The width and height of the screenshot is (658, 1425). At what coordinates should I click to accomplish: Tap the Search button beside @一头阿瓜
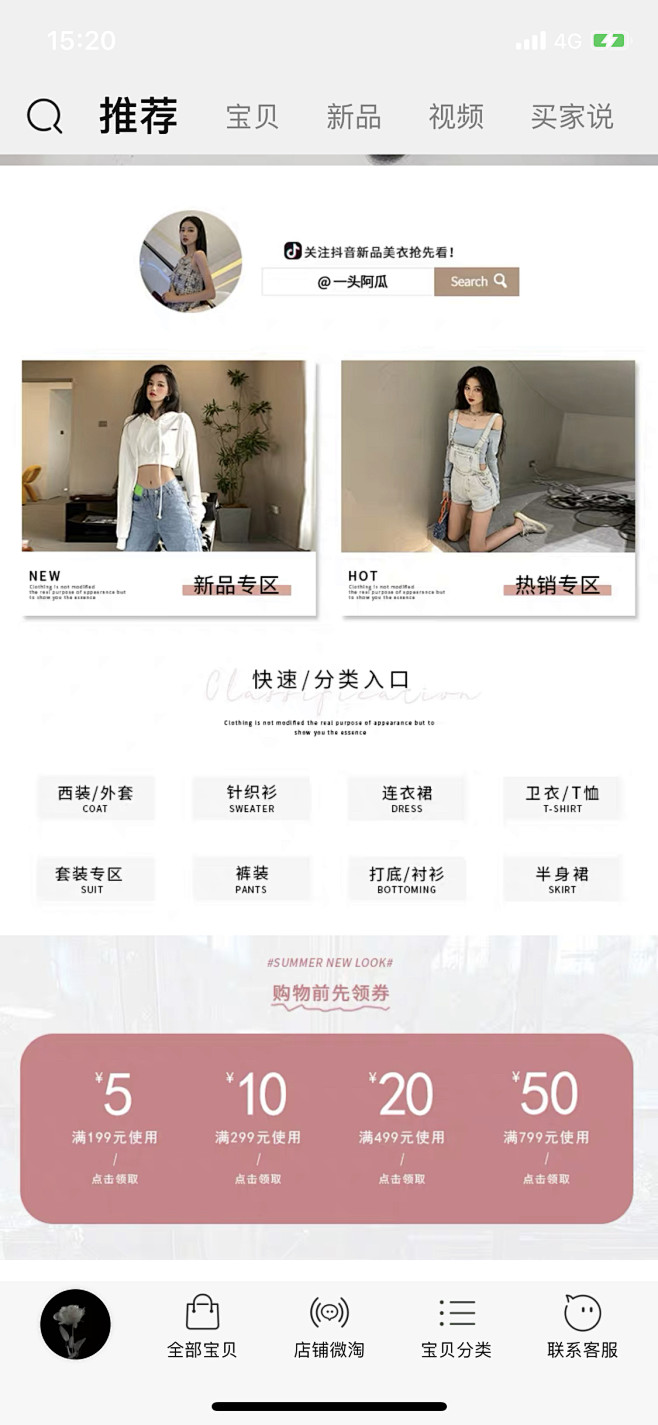[477, 282]
